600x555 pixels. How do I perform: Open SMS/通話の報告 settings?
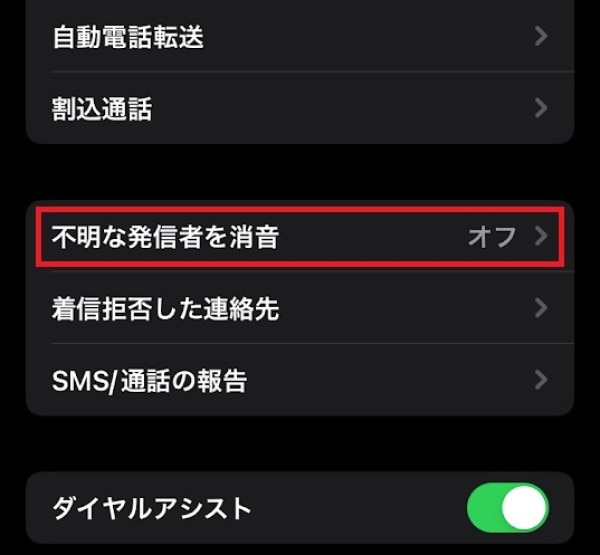tap(300, 380)
